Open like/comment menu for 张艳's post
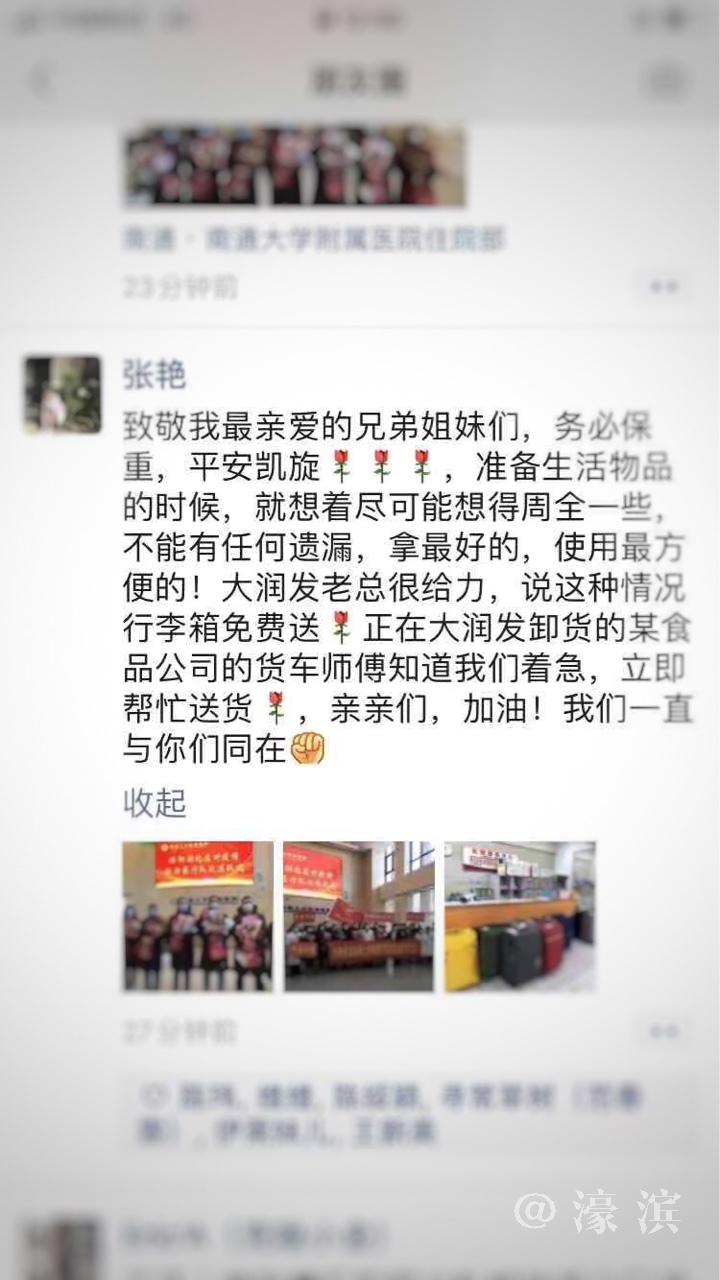This screenshot has height=1280, width=720. (663, 1030)
